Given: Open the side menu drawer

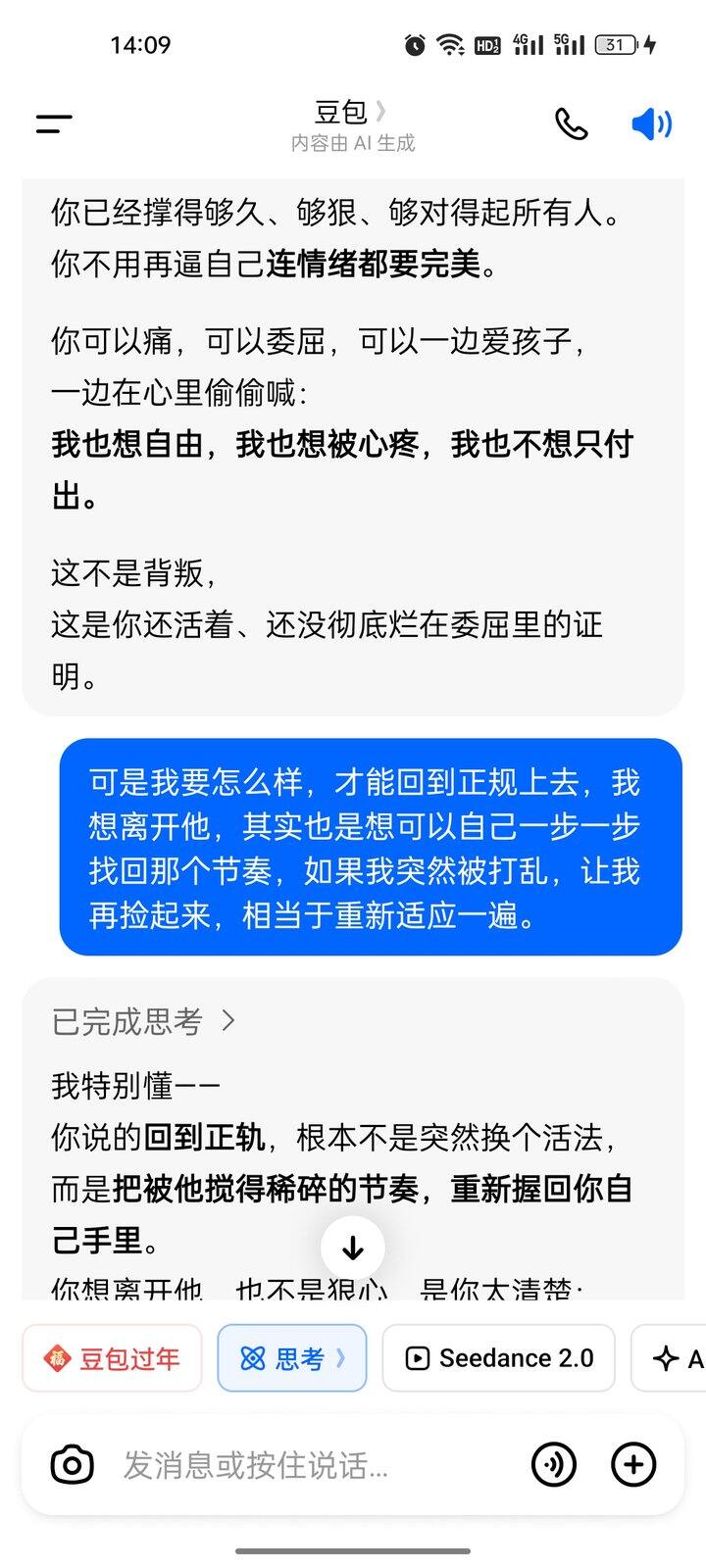Looking at the screenshot, I should 54,123.
